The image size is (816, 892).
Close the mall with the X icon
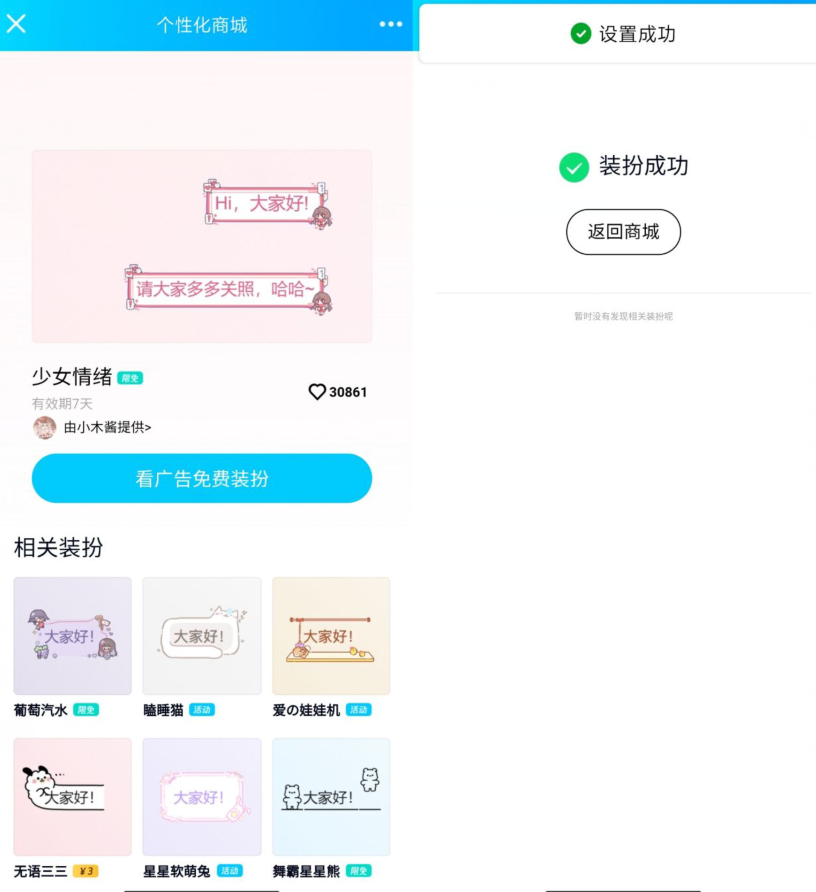click(16, 23)
